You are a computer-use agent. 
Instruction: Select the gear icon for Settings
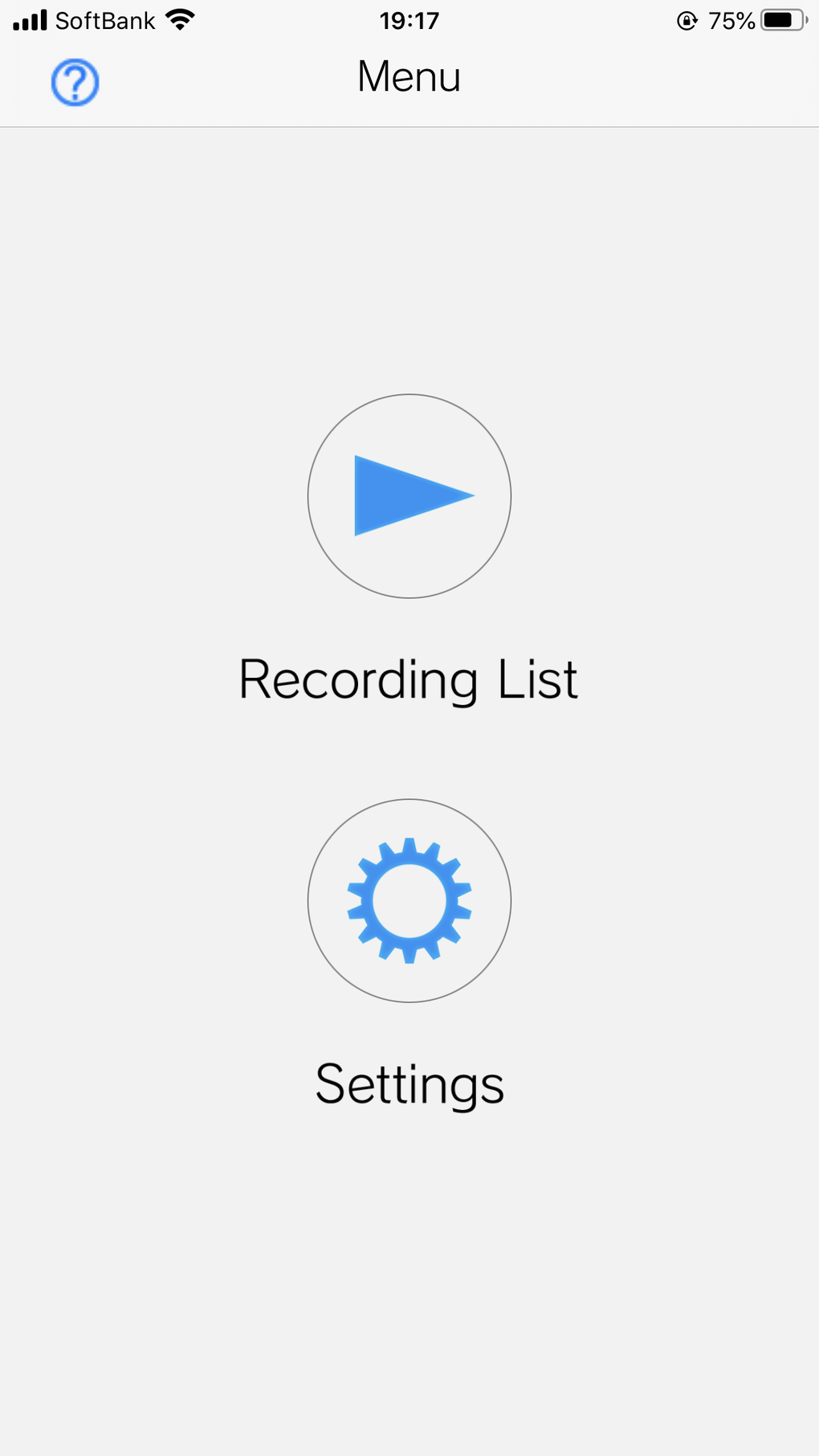click(x=409, y=901)
